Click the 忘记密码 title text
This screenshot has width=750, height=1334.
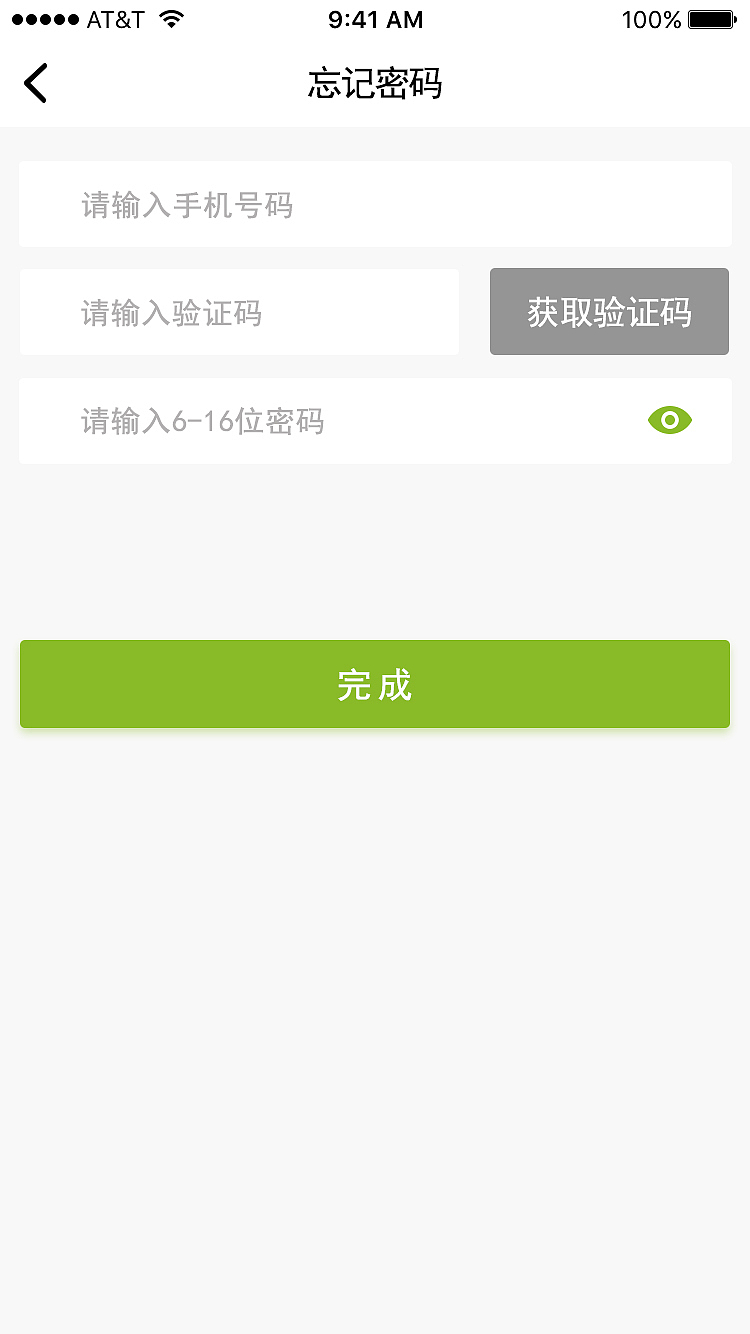(x=375, y=85)
